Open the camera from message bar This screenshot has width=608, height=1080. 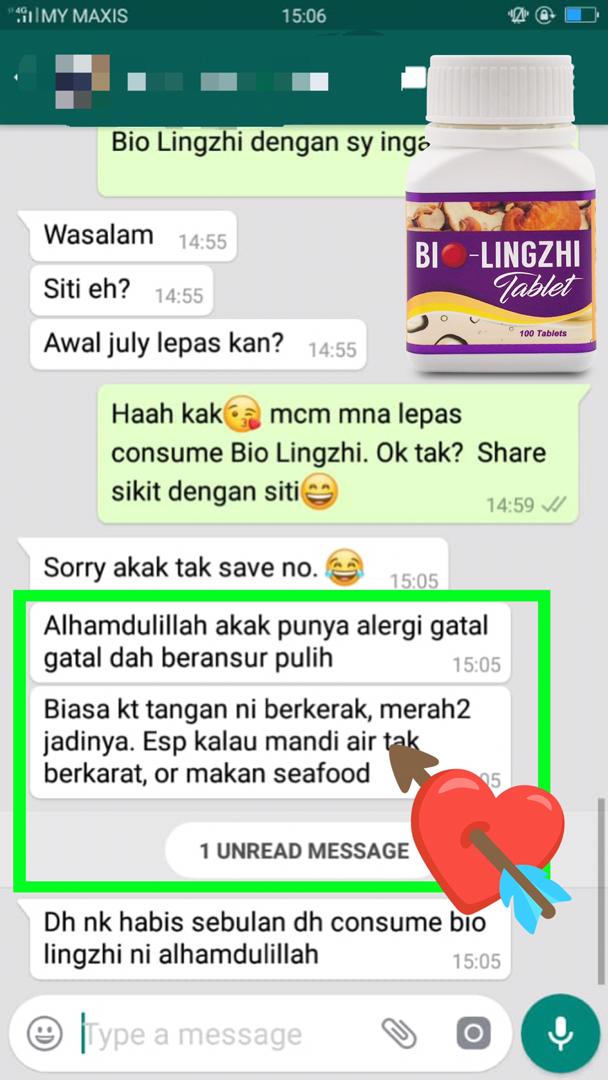[472, 1033]
